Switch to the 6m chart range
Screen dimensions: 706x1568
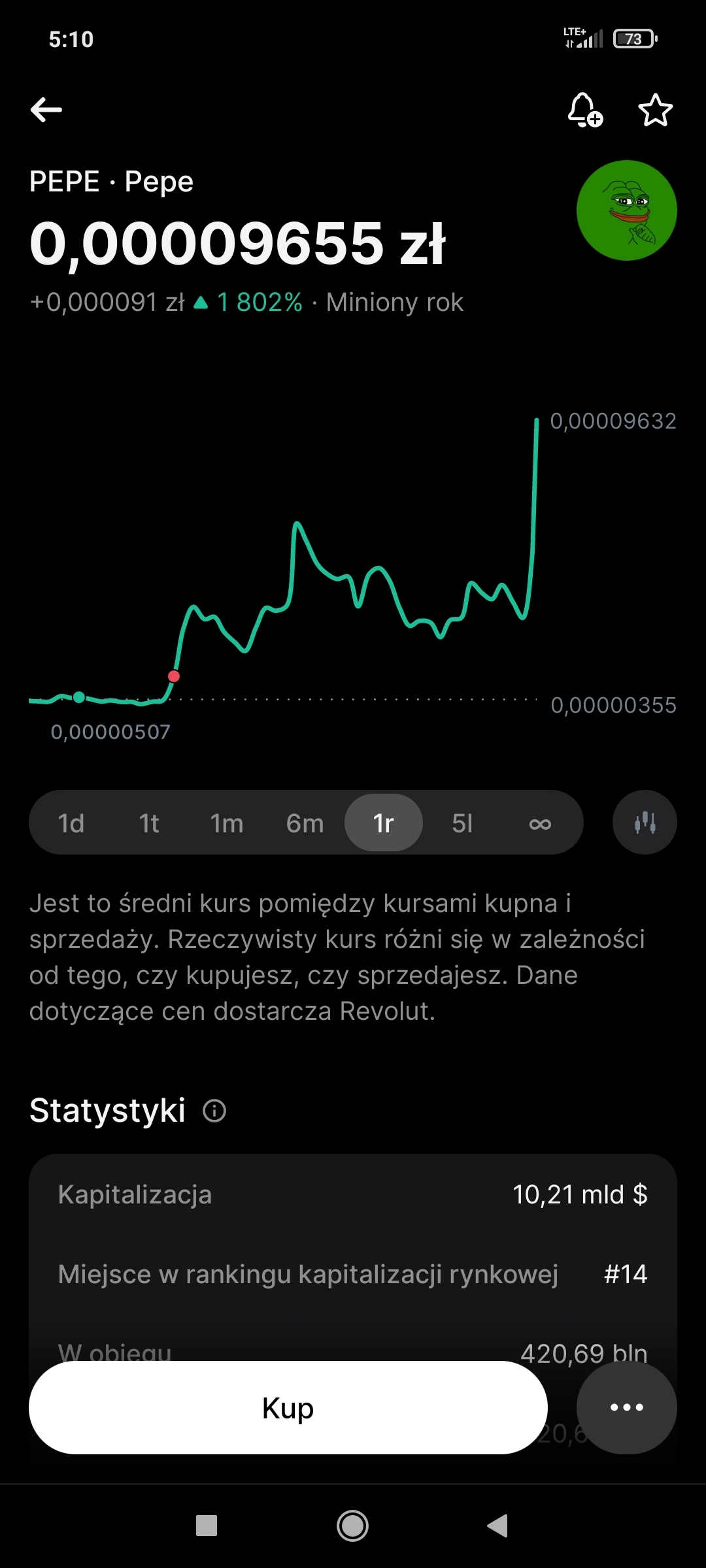(x=305, y=823)
